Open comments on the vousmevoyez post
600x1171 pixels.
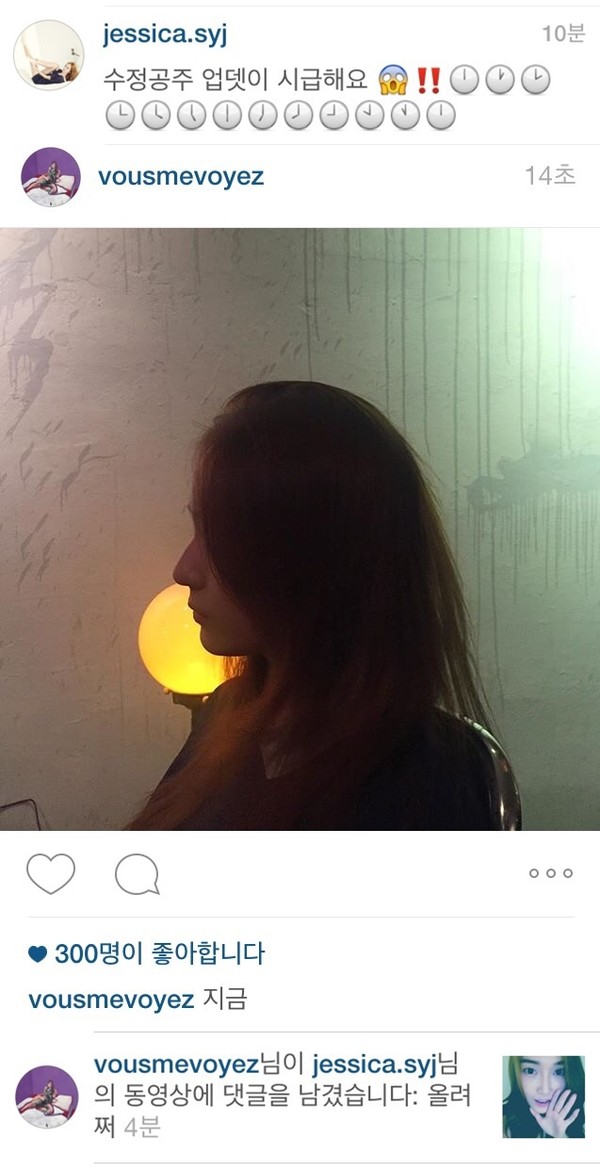tap(137, 875)
